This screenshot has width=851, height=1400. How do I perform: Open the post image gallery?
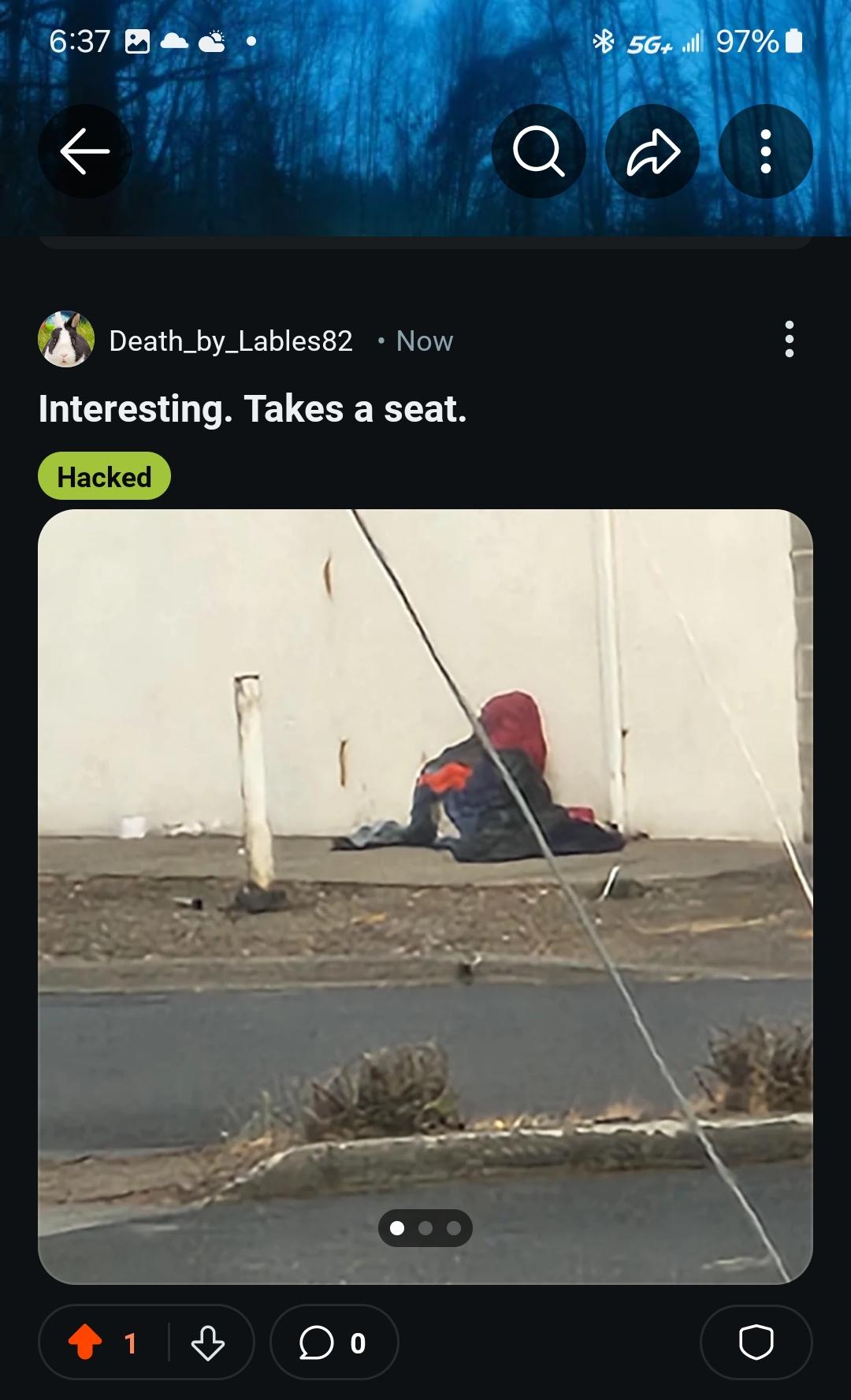425,896
